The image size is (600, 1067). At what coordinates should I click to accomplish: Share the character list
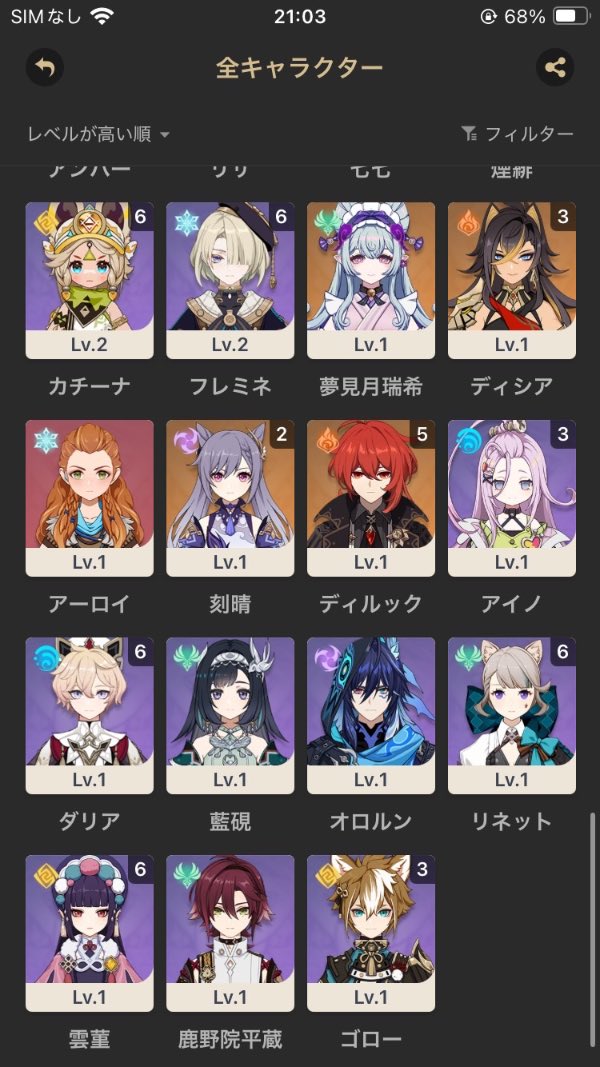(555, 68)
